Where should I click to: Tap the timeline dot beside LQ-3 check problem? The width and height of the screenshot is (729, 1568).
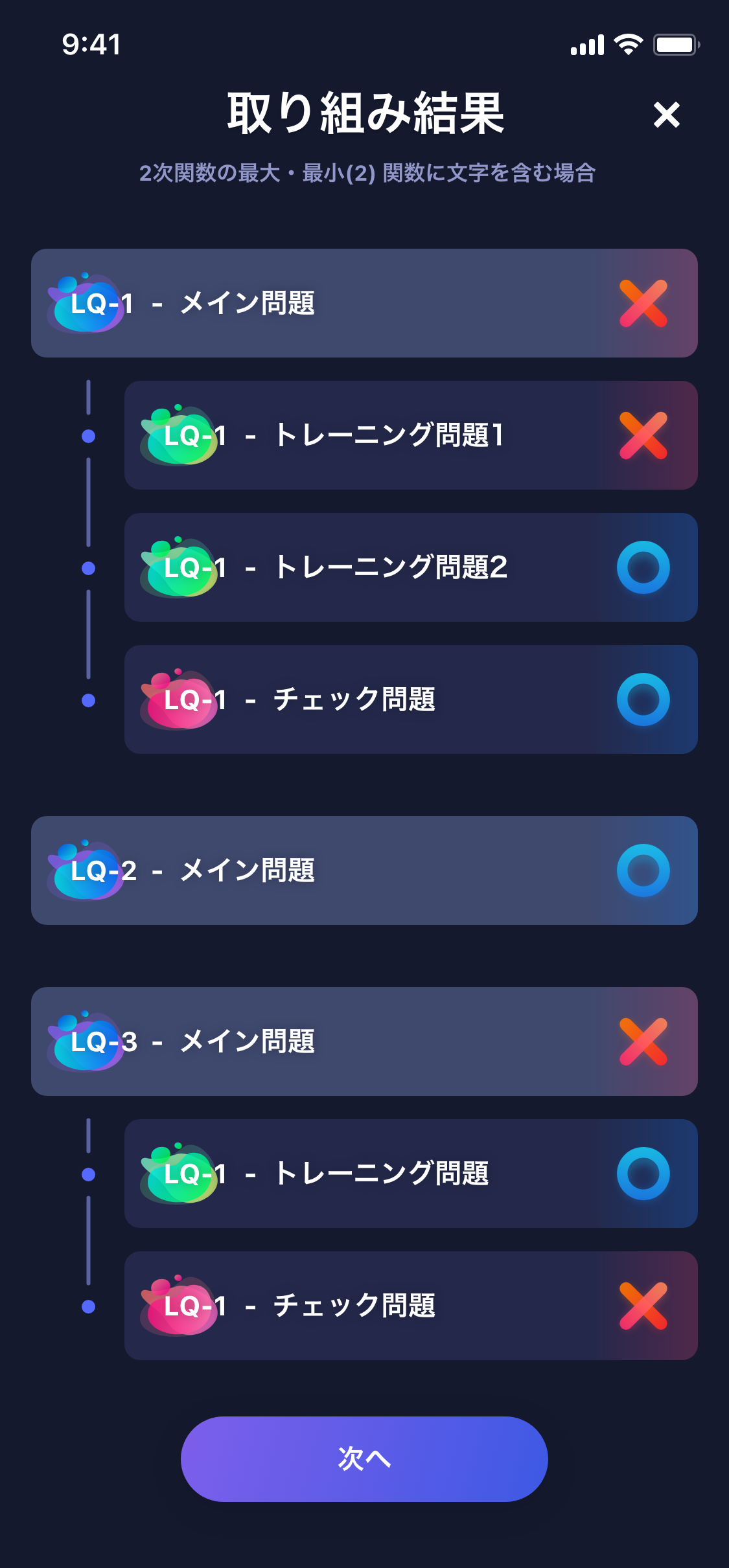click(x=88, y=1306)
